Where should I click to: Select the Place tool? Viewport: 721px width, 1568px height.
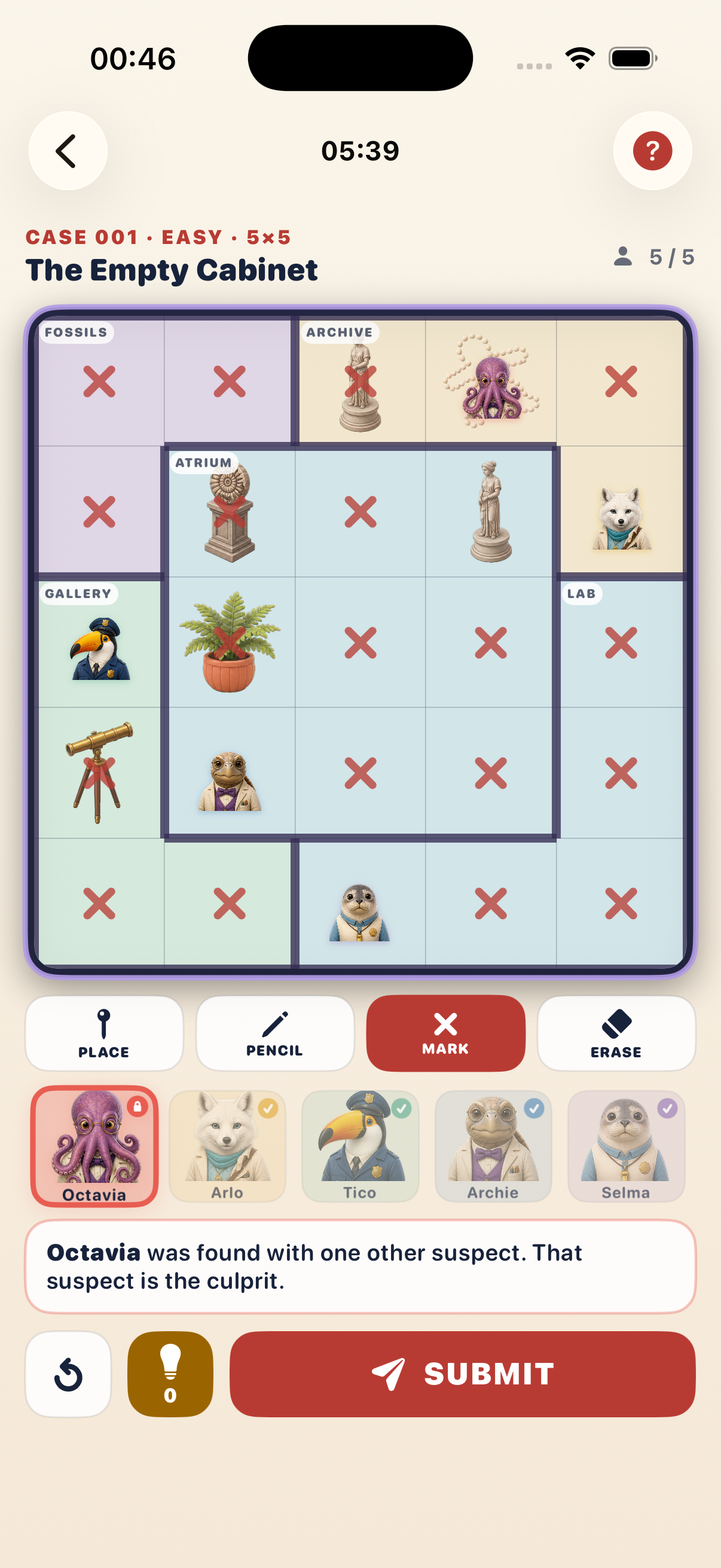coord(104,1033)
